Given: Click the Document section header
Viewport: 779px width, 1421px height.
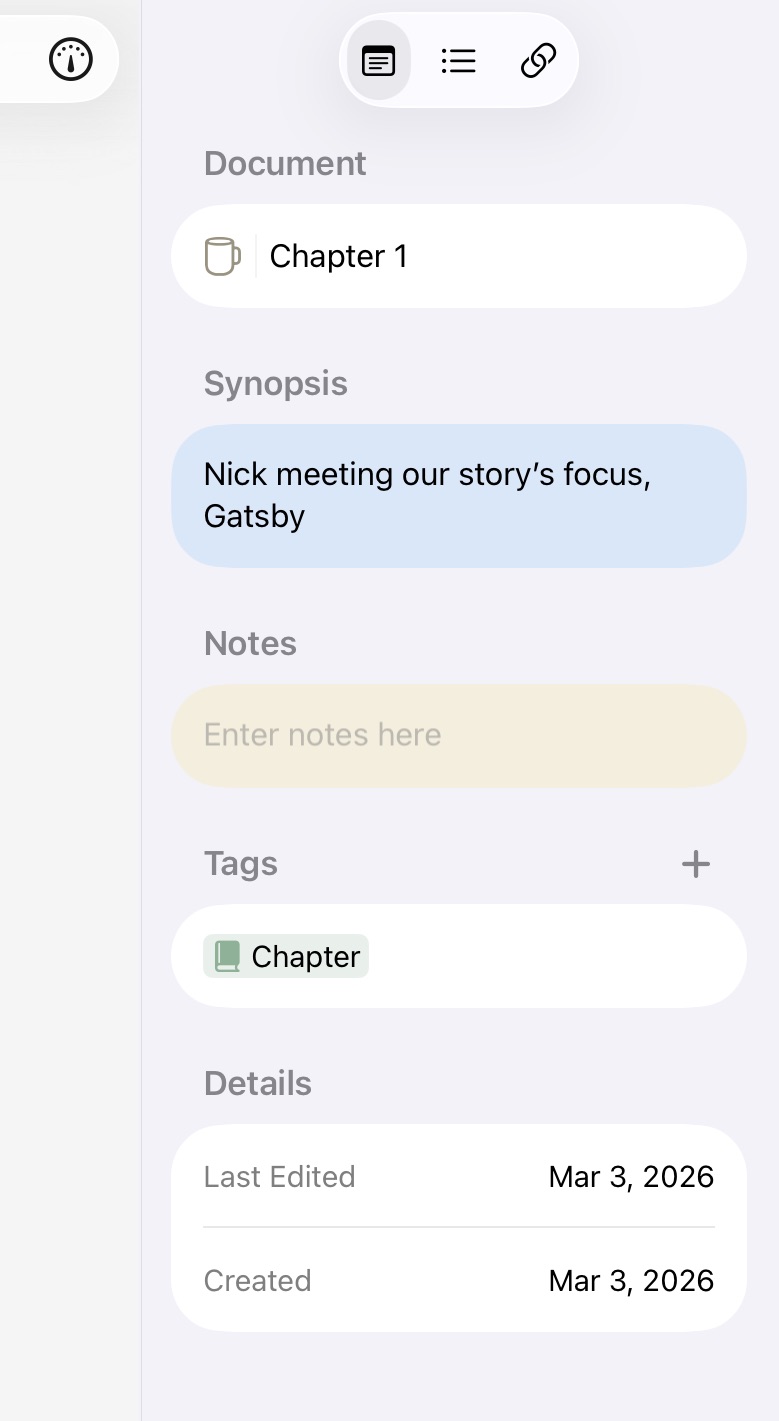Looking at the screenshot, I should coord(285,163).
